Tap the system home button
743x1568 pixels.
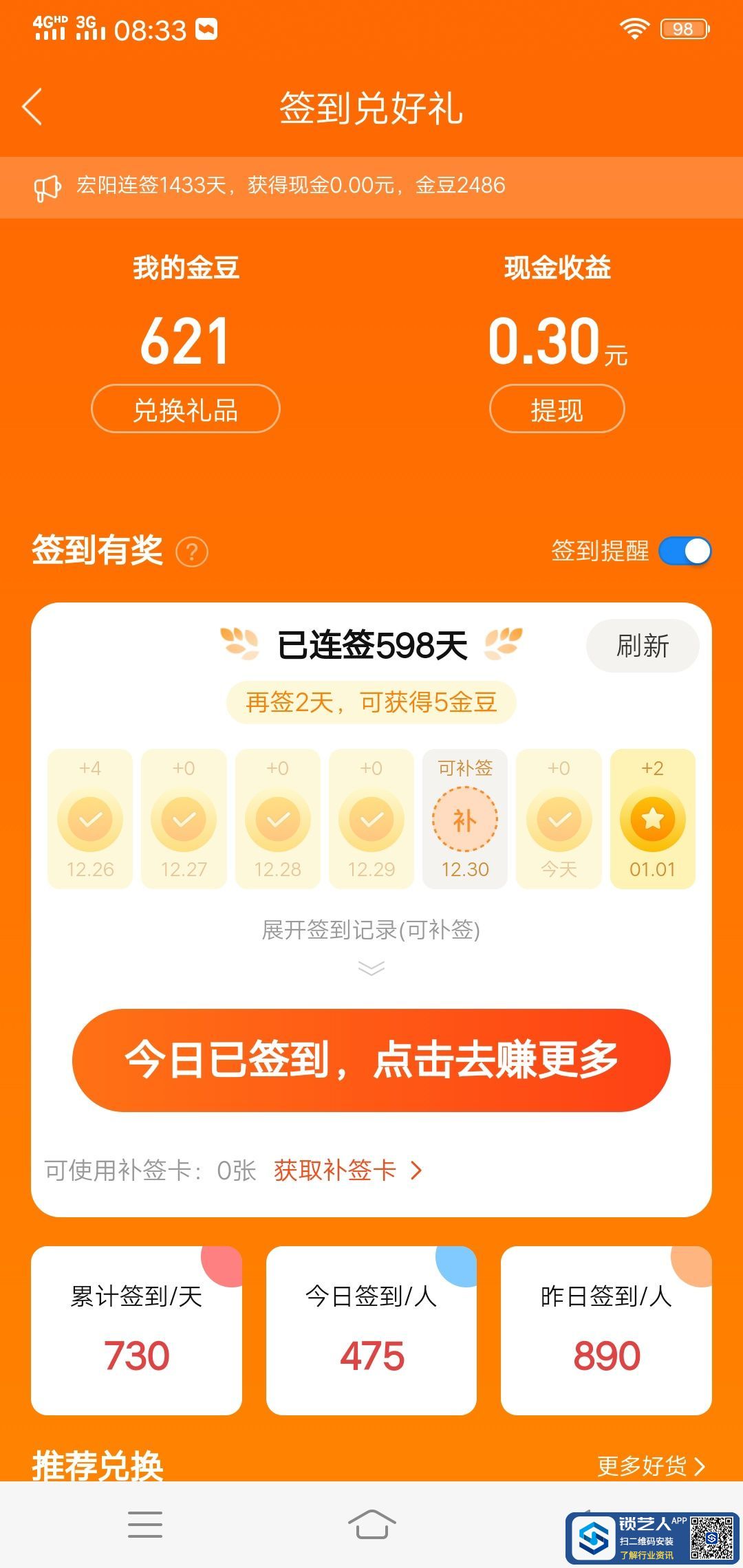pyautogui.click(x=371, y=1525)
